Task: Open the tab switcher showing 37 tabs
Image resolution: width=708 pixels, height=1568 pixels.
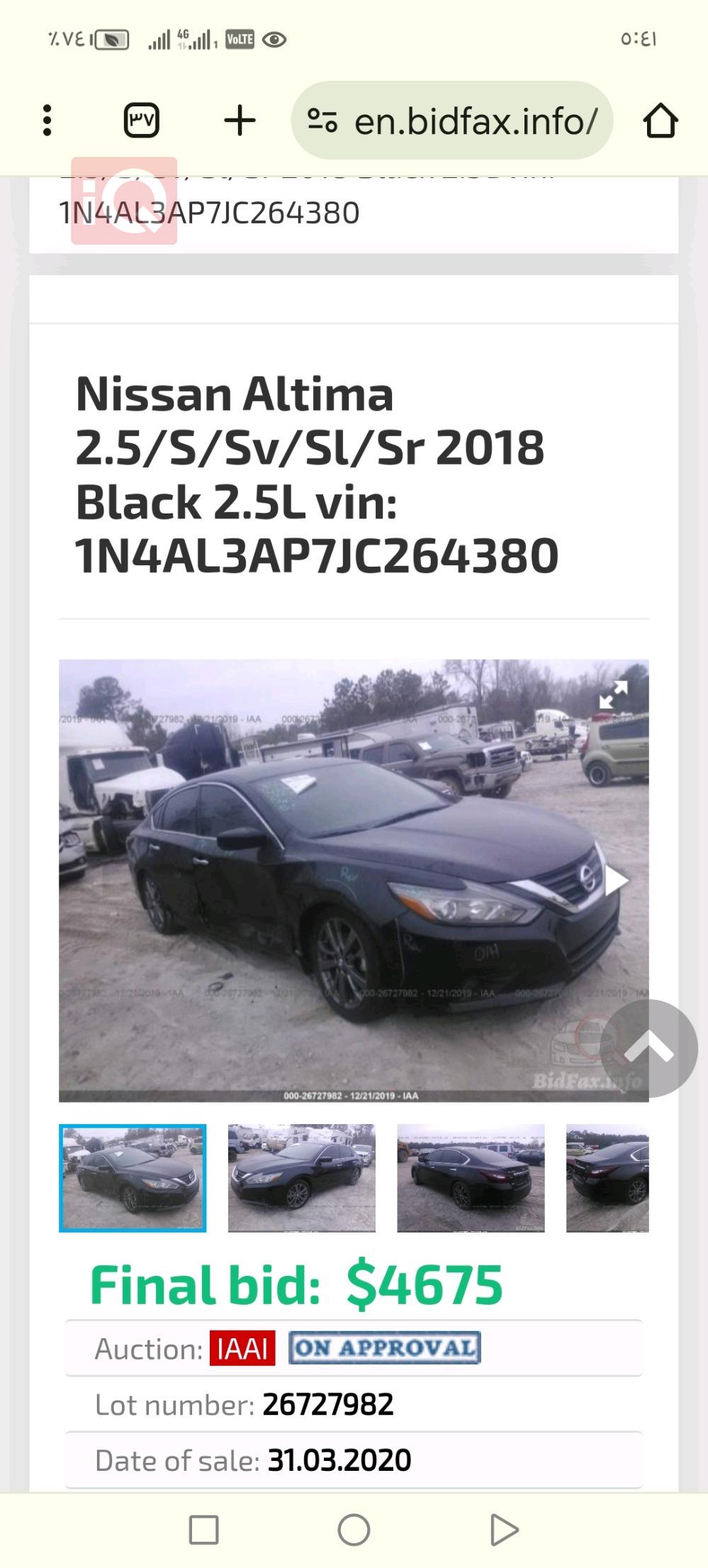Action: pyautogui.click(x=142, y=121)
